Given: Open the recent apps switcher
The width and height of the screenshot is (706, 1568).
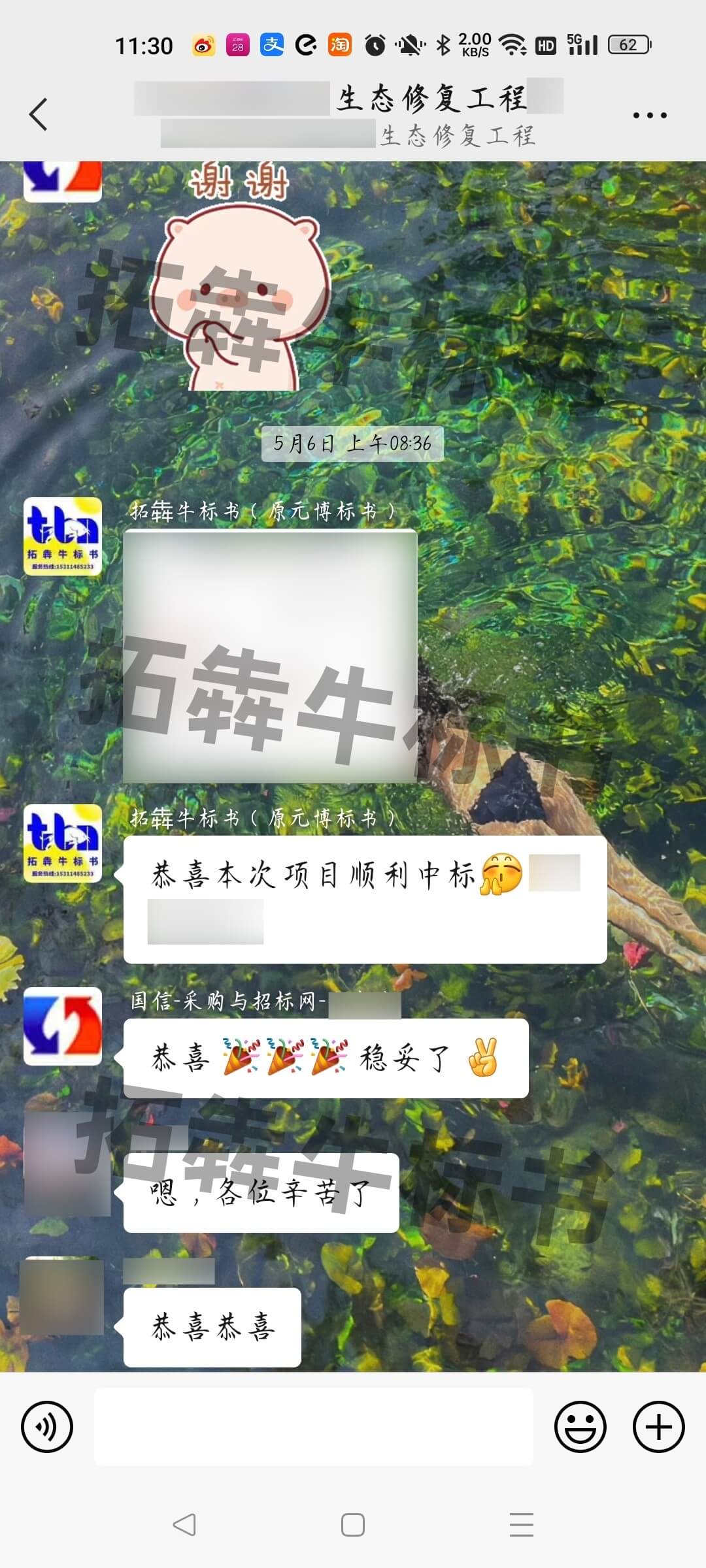Looking at the screenshot, I should tap(521, 1525).
